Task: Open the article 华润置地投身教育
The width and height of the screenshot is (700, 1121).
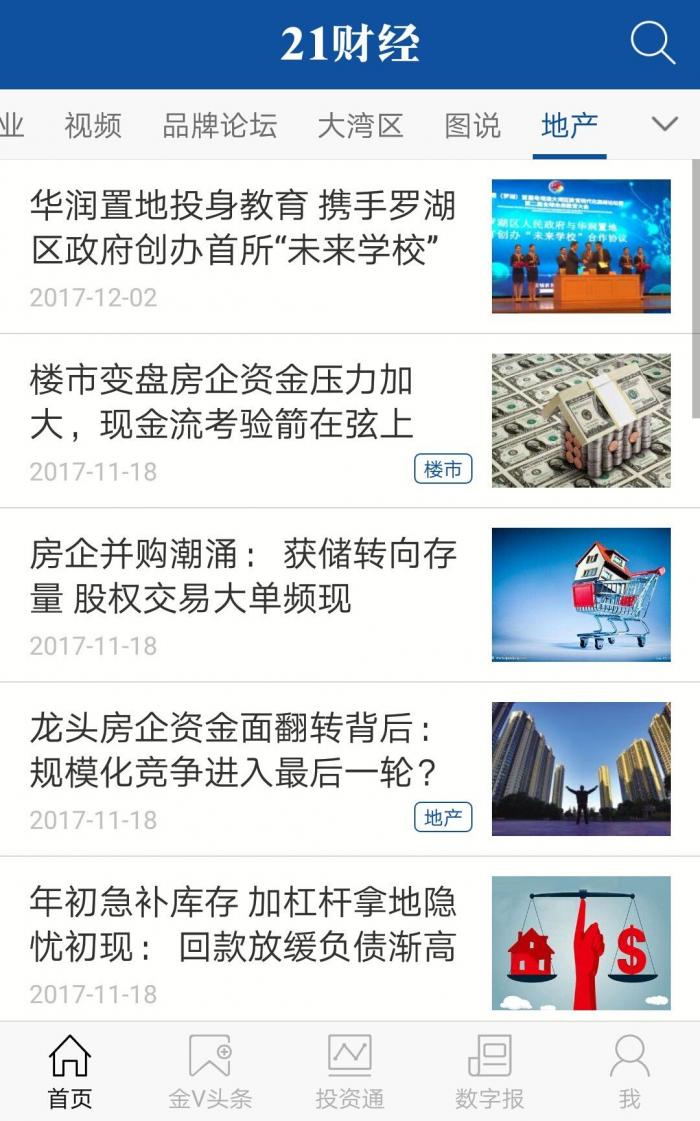Action: (243, 229)
